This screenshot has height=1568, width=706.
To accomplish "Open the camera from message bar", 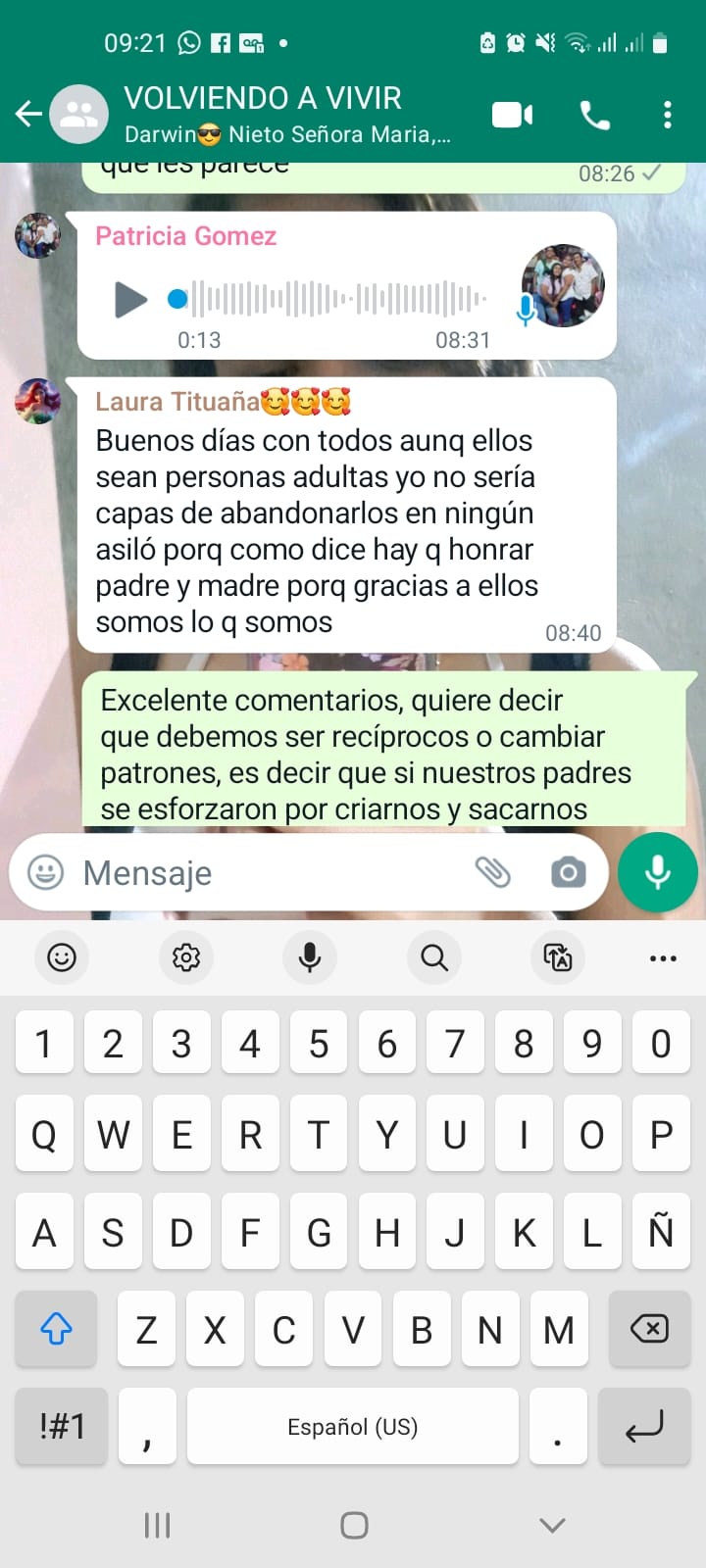I will pyautogui.click(x=568, y=872).
